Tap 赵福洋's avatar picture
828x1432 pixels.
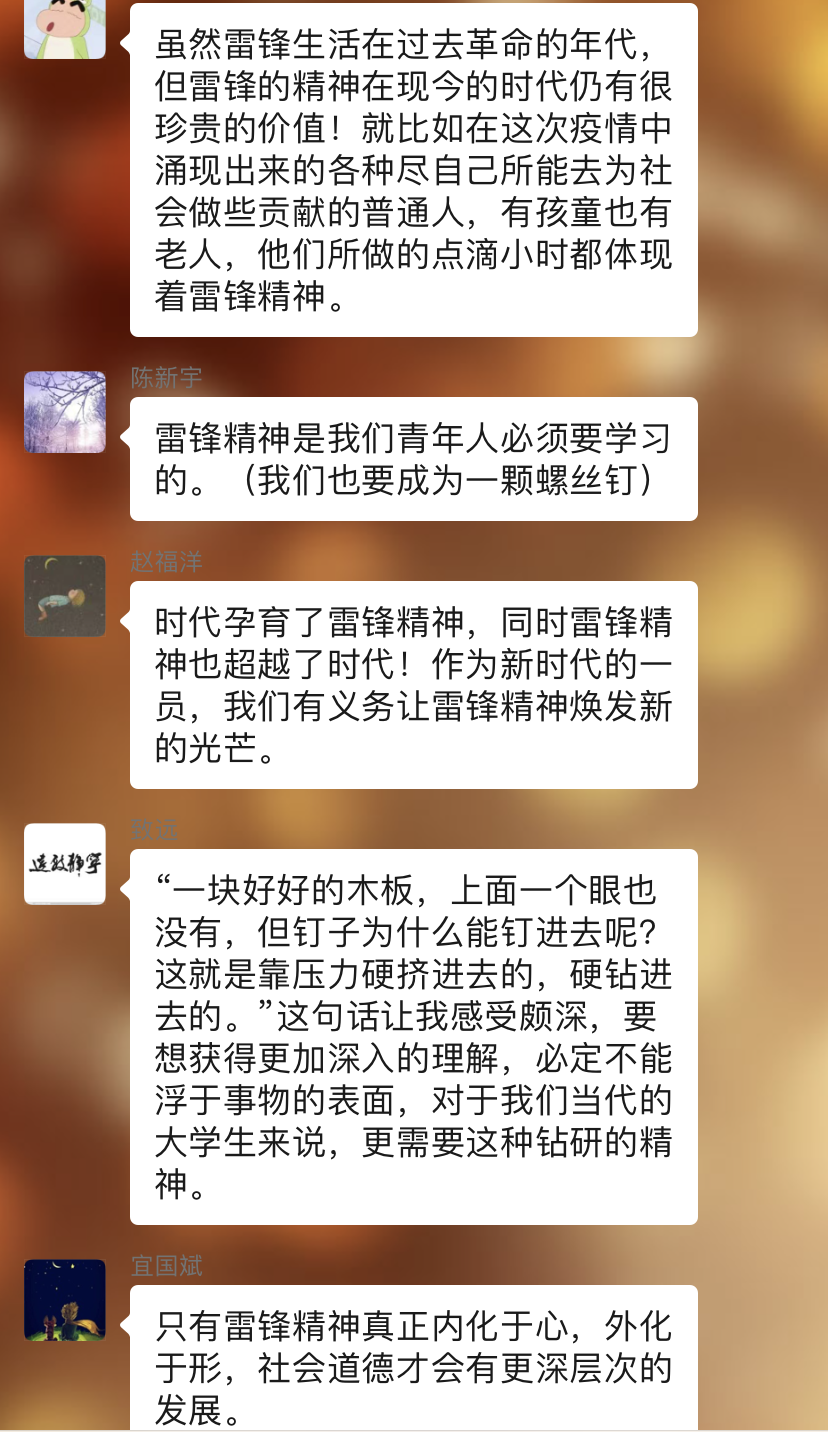click(x=65, y=596)
